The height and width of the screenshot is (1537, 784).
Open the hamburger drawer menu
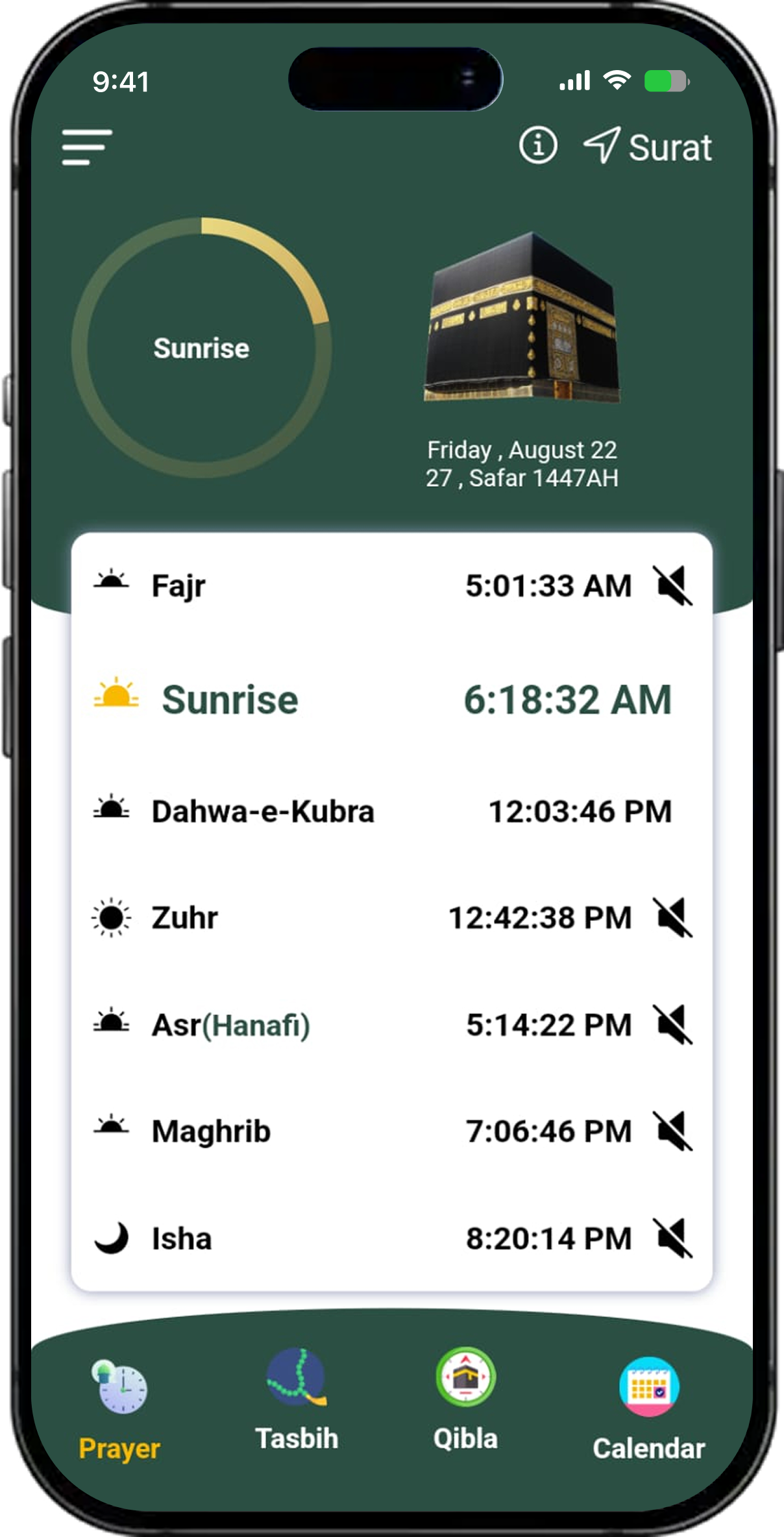coord(87,147)
